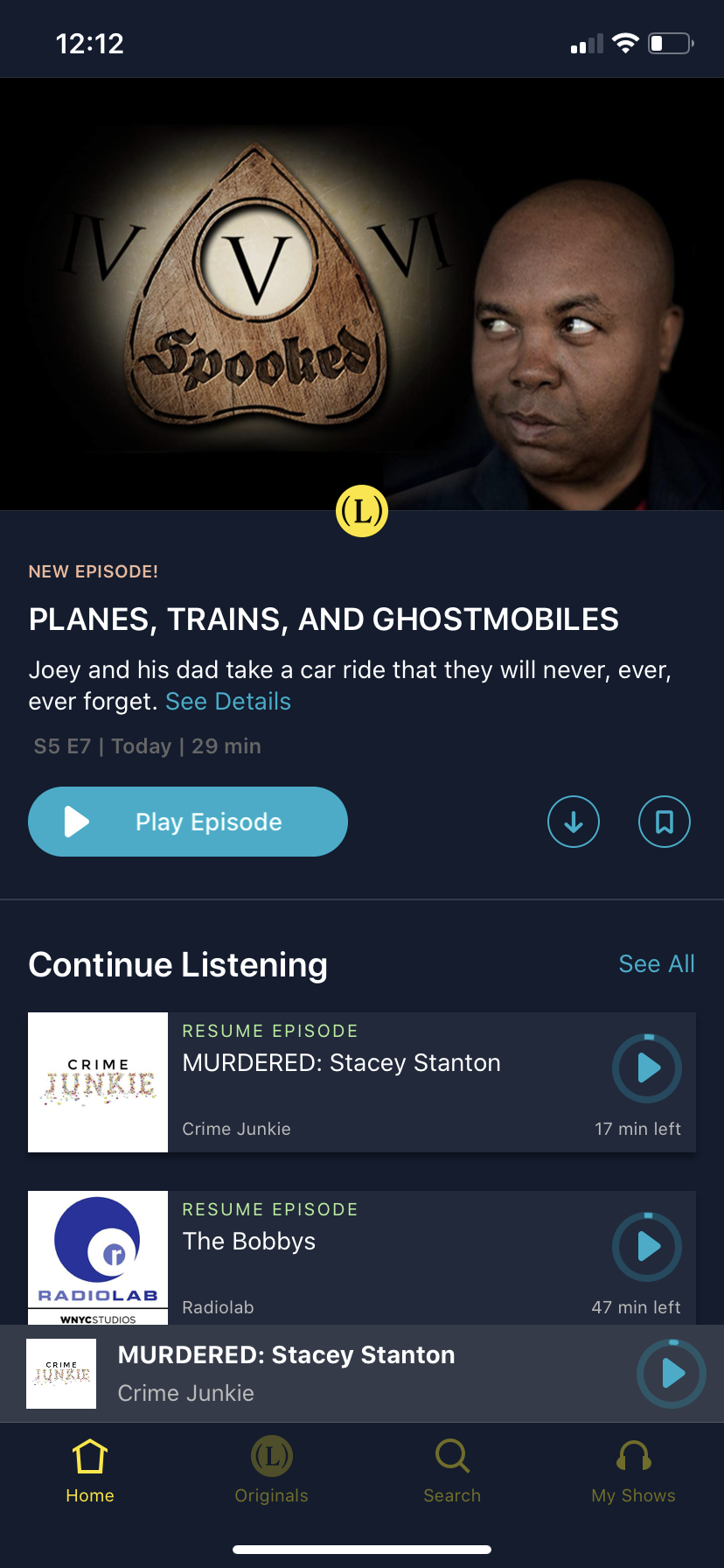Image resolution: width=724 pixels, height=1568 pixels.
Task: Open the Crime Junkie artwork card
Action: pos(98,1082)
